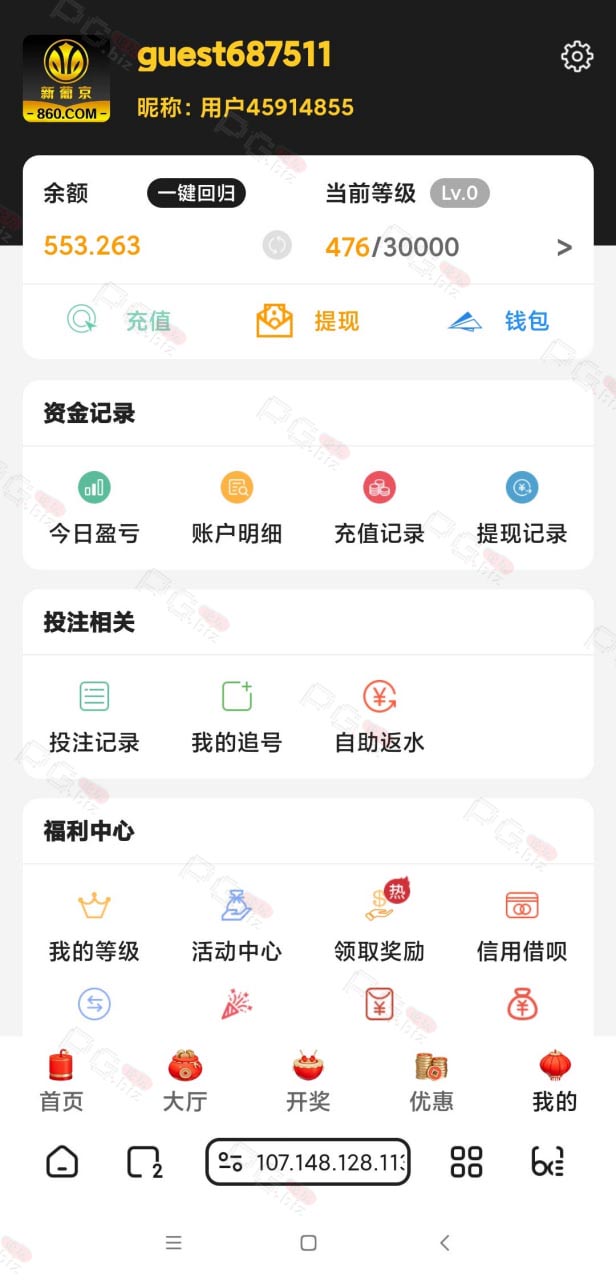
Task: Open 充值 to recharge
Action: tap(119, 321)
